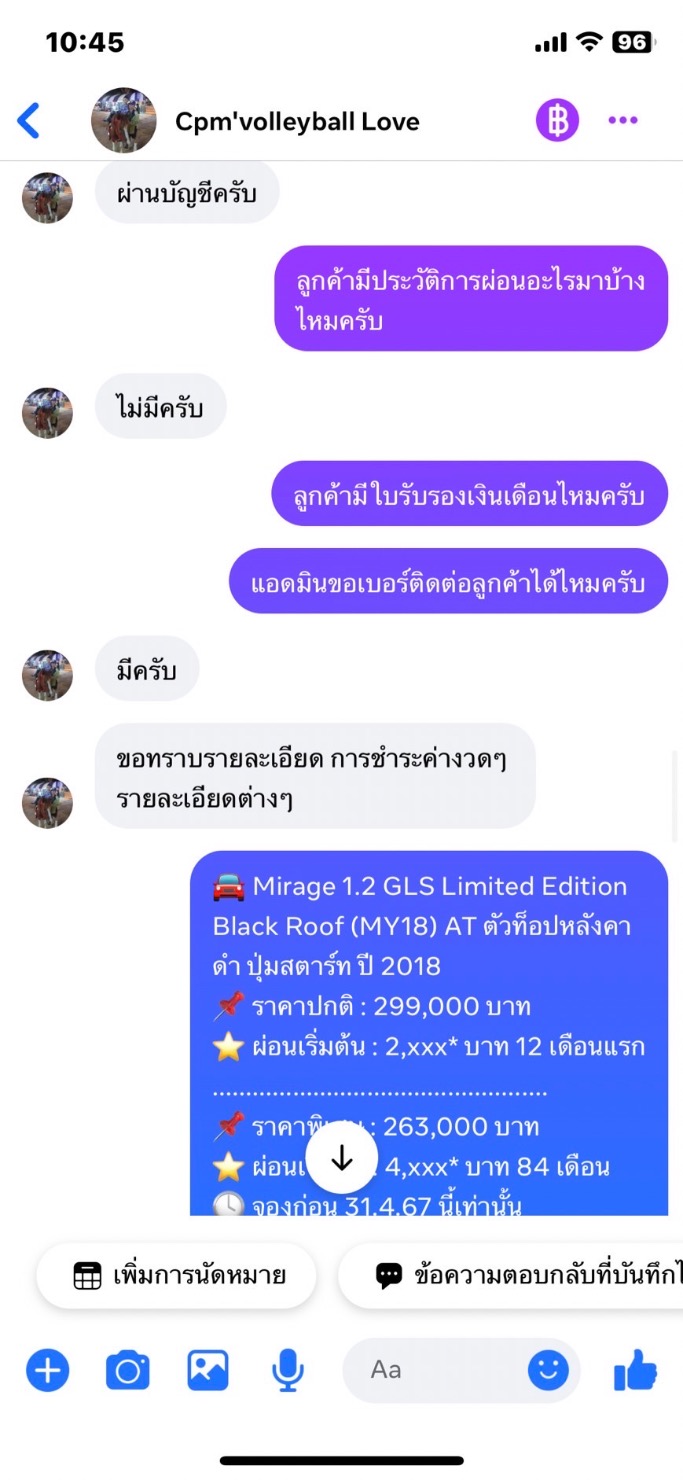Jump to latest message with down arrow
Screen dimensions: 683x1480
pyautogui.click(x=342, y=1158)
